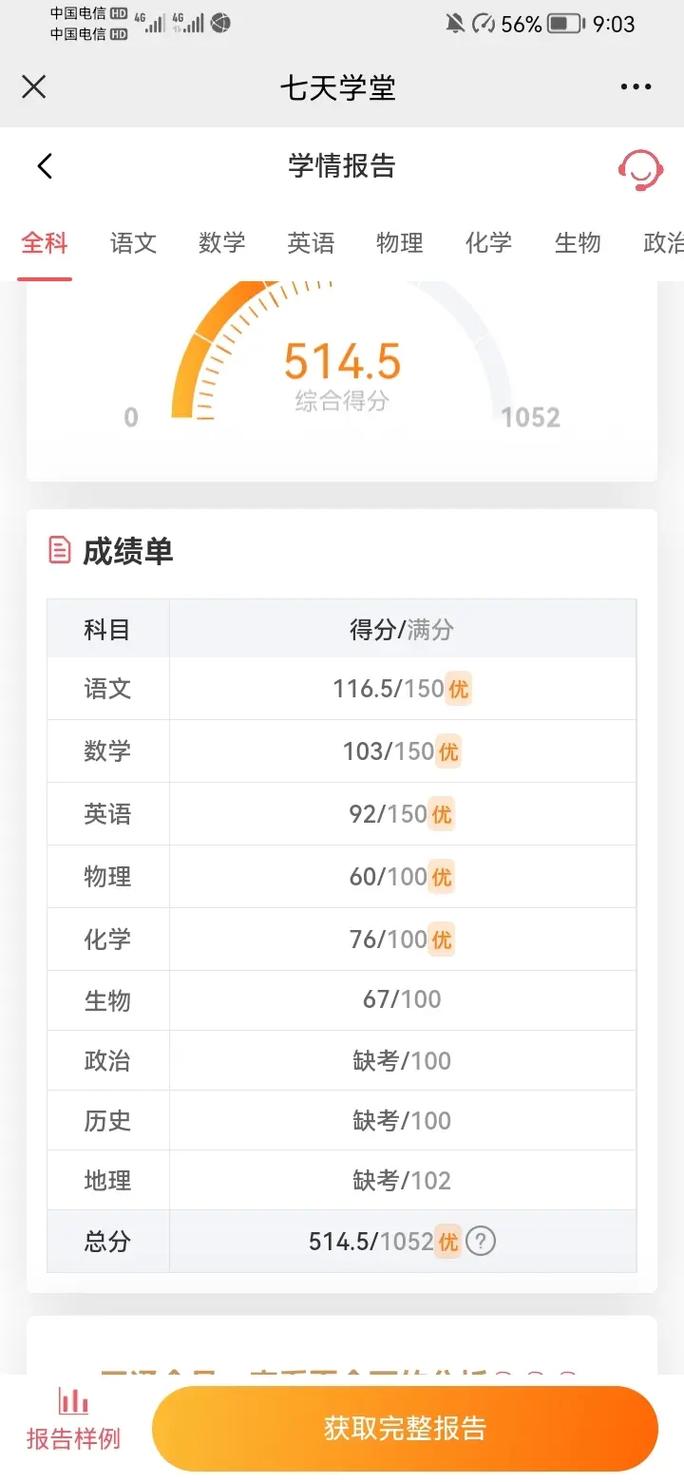
Task: View the 物理 subject tab
Action: click(x=400, y=243)
